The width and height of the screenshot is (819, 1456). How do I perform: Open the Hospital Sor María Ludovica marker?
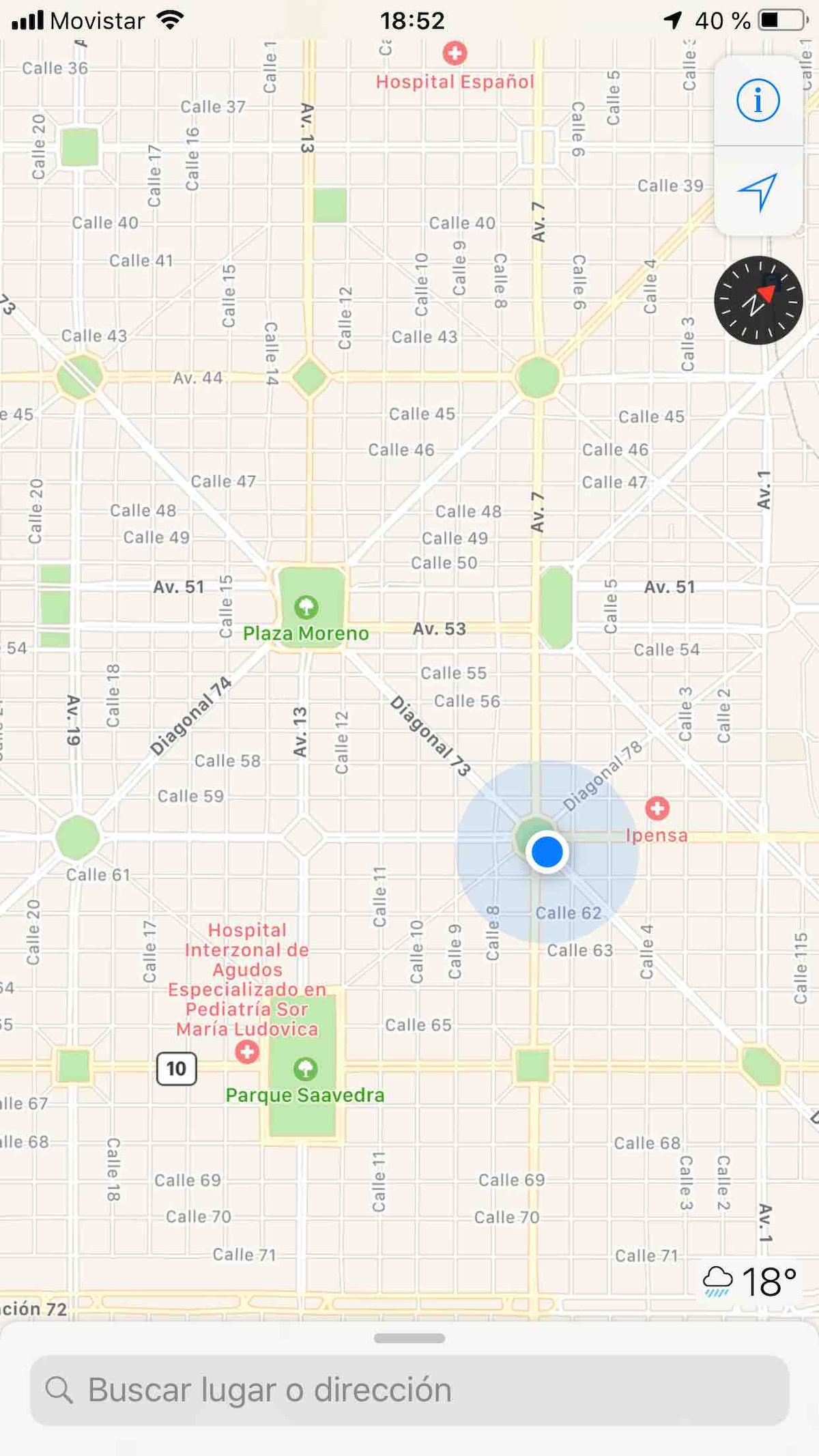247,1052
